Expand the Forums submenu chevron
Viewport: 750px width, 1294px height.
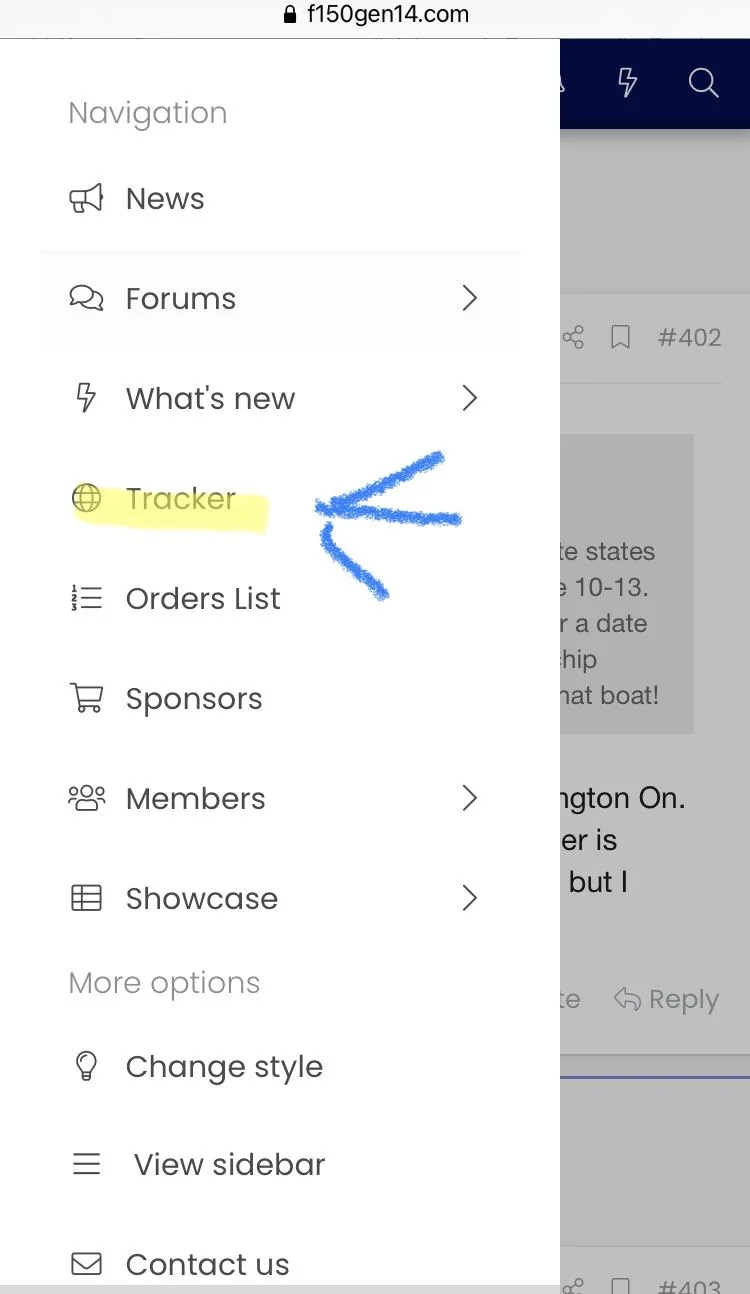point(470,298)
